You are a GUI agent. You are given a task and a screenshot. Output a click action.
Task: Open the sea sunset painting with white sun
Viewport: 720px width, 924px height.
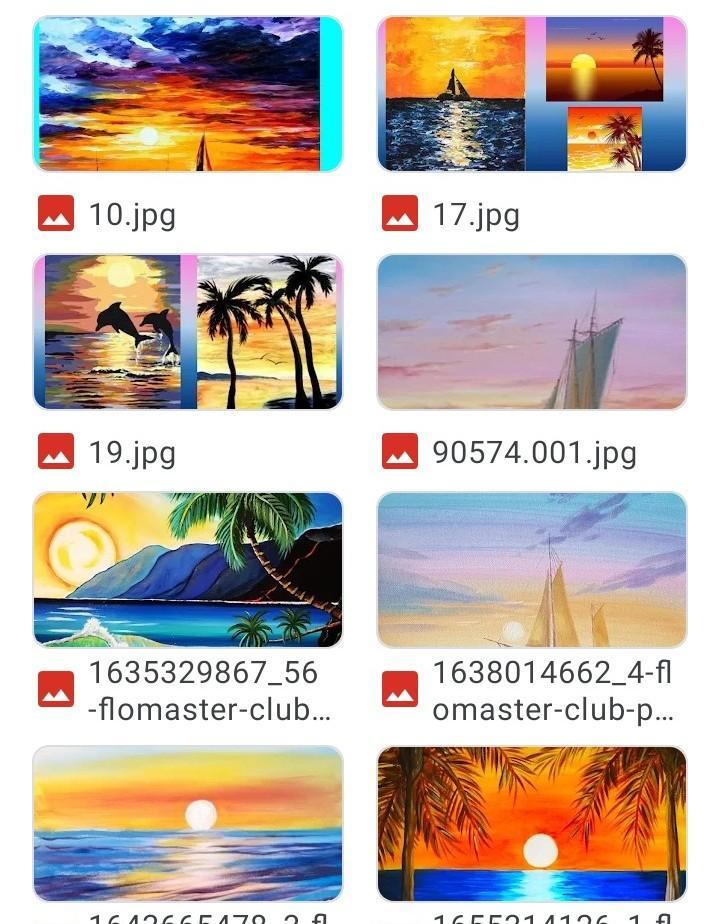pyautogui.click(x=188, y=823)
